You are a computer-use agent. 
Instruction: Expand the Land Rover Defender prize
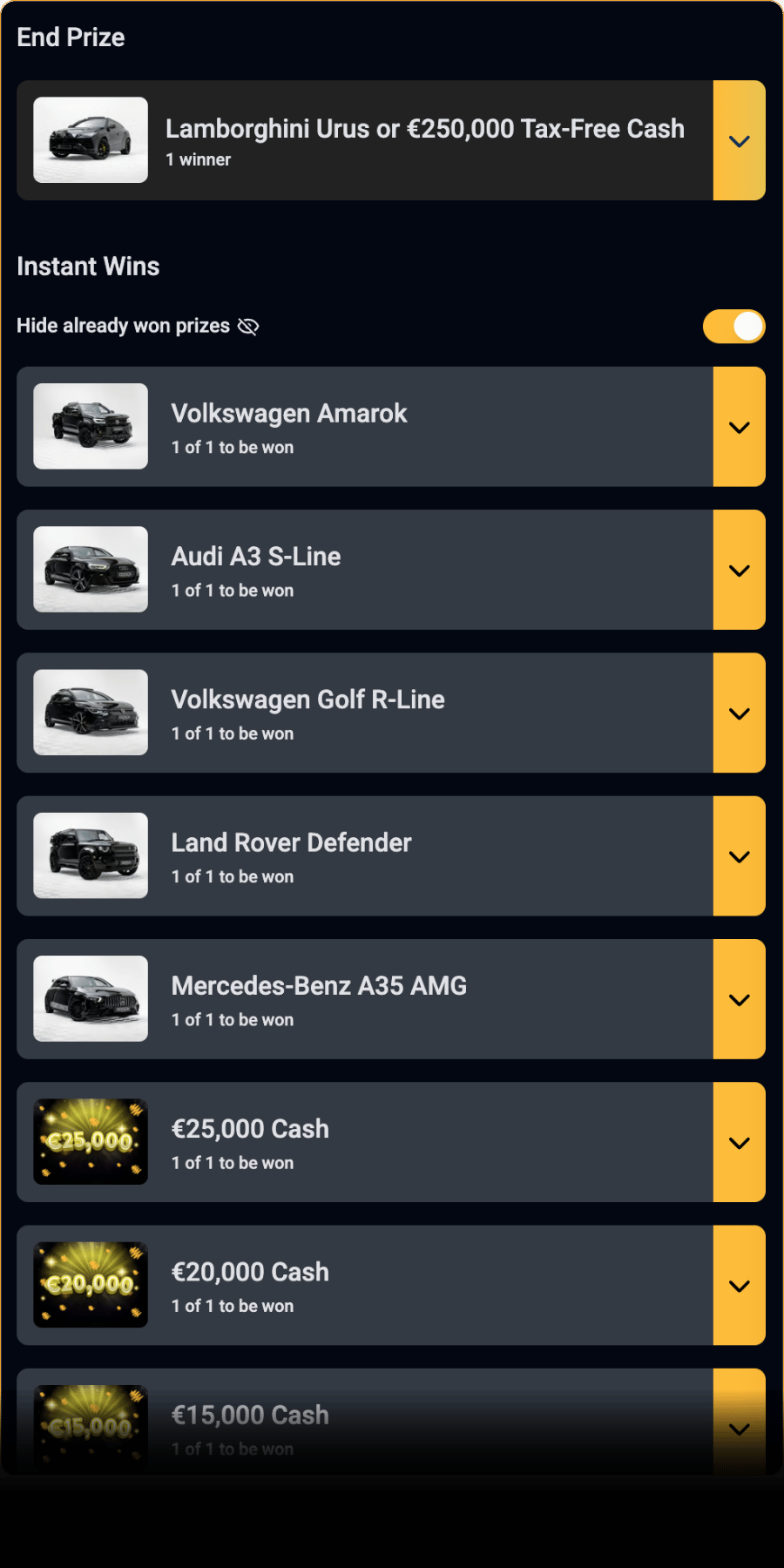pyautogui.click(x=739, y=856)
